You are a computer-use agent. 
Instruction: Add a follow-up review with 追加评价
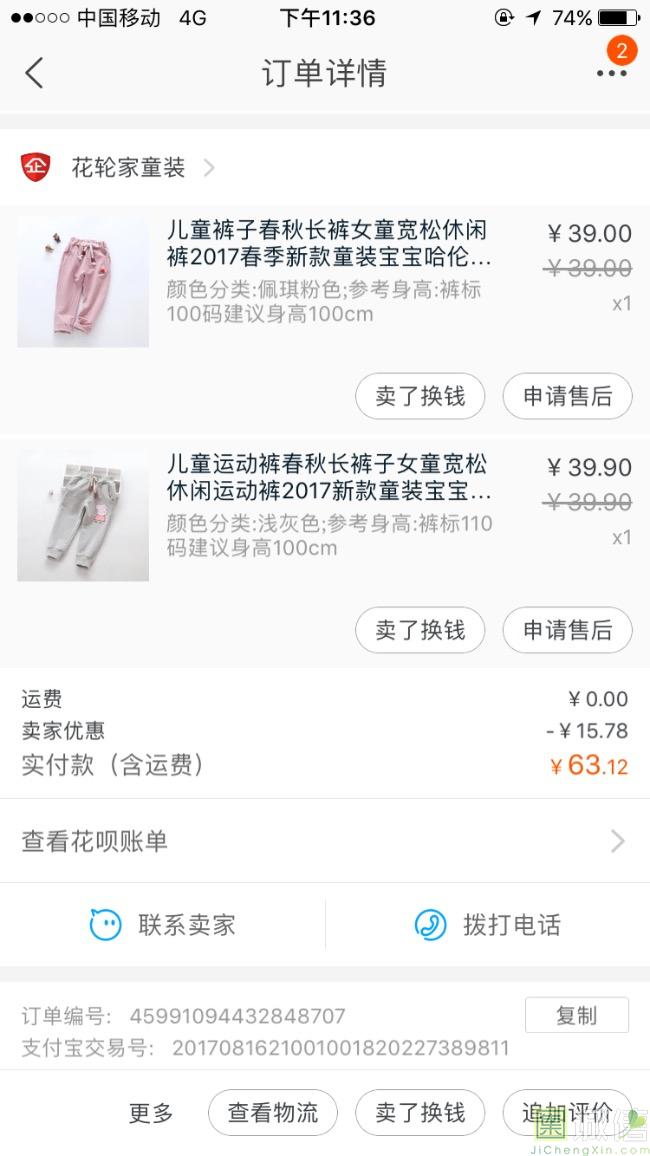567,1113
